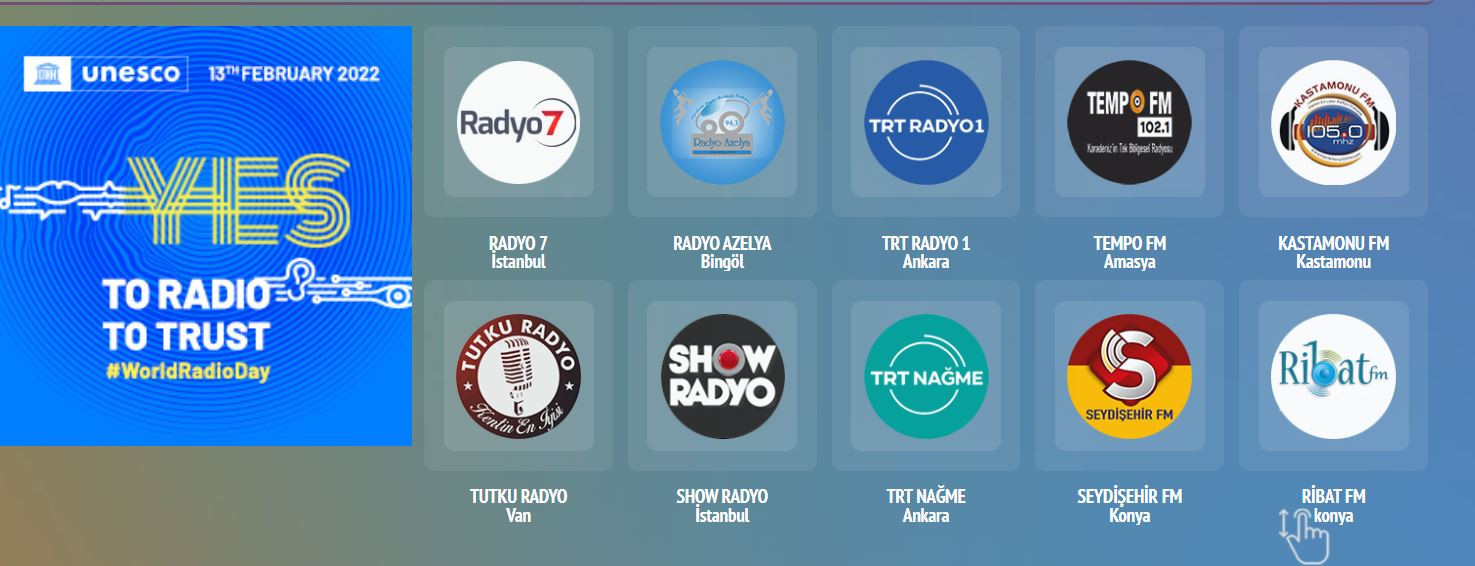Play TRT Radyo 1 Ankara
1475x566 pixels.
[926, 122]
